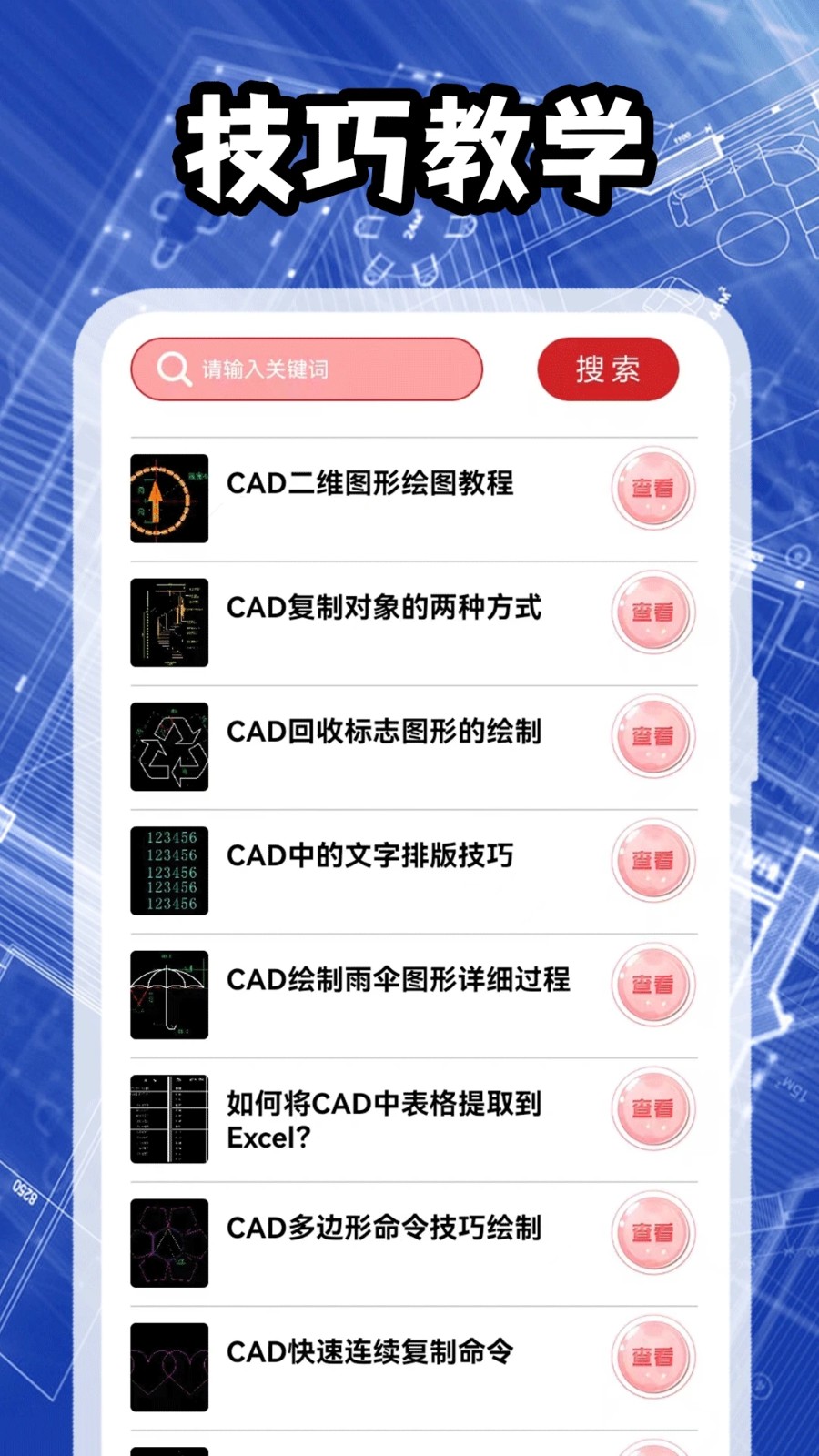Click 查看 for CAD复制对象的两种方式

click(x=652, y=613)
